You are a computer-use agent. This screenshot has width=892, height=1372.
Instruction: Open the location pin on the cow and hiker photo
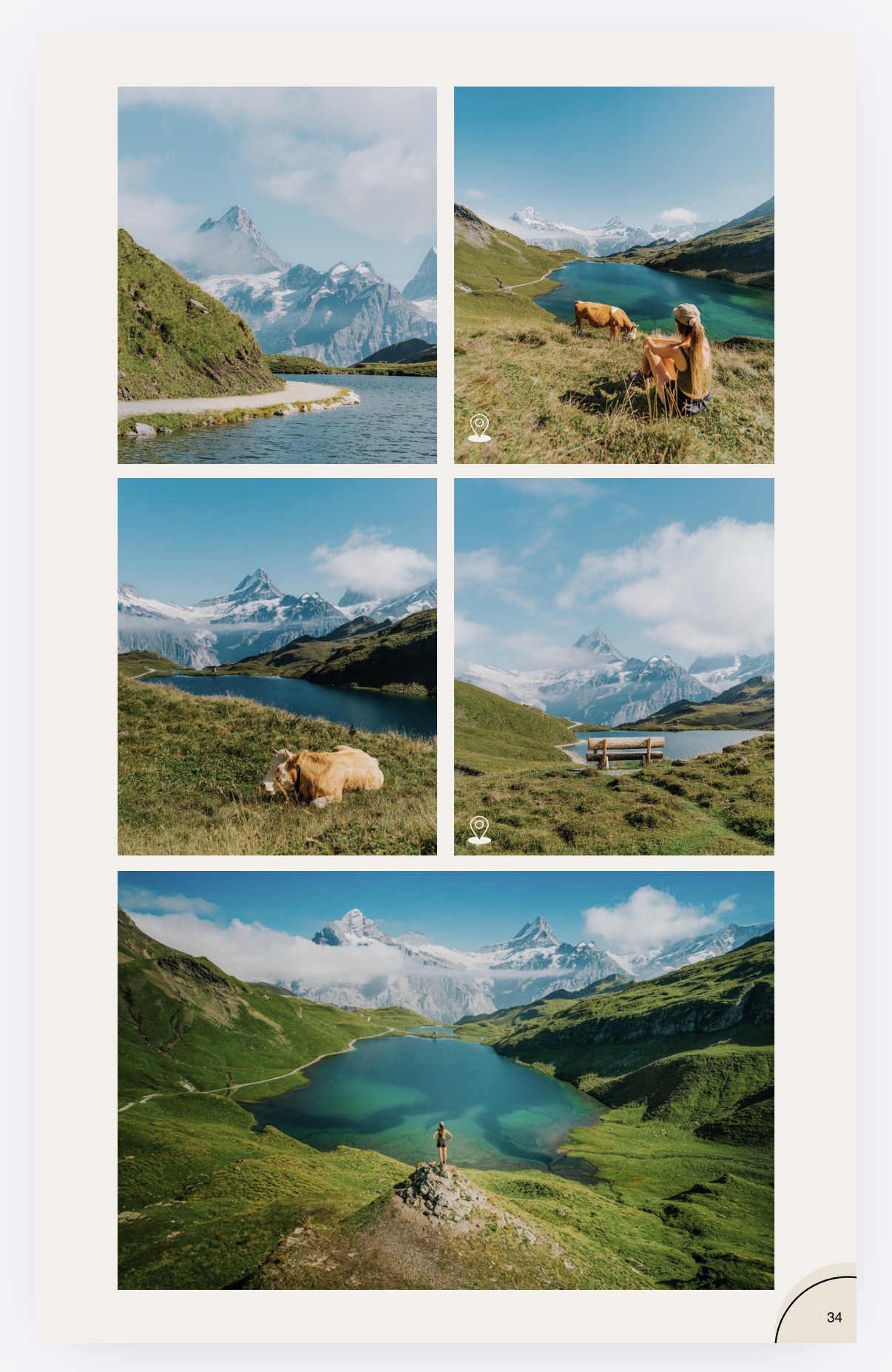tap(479, 427)
